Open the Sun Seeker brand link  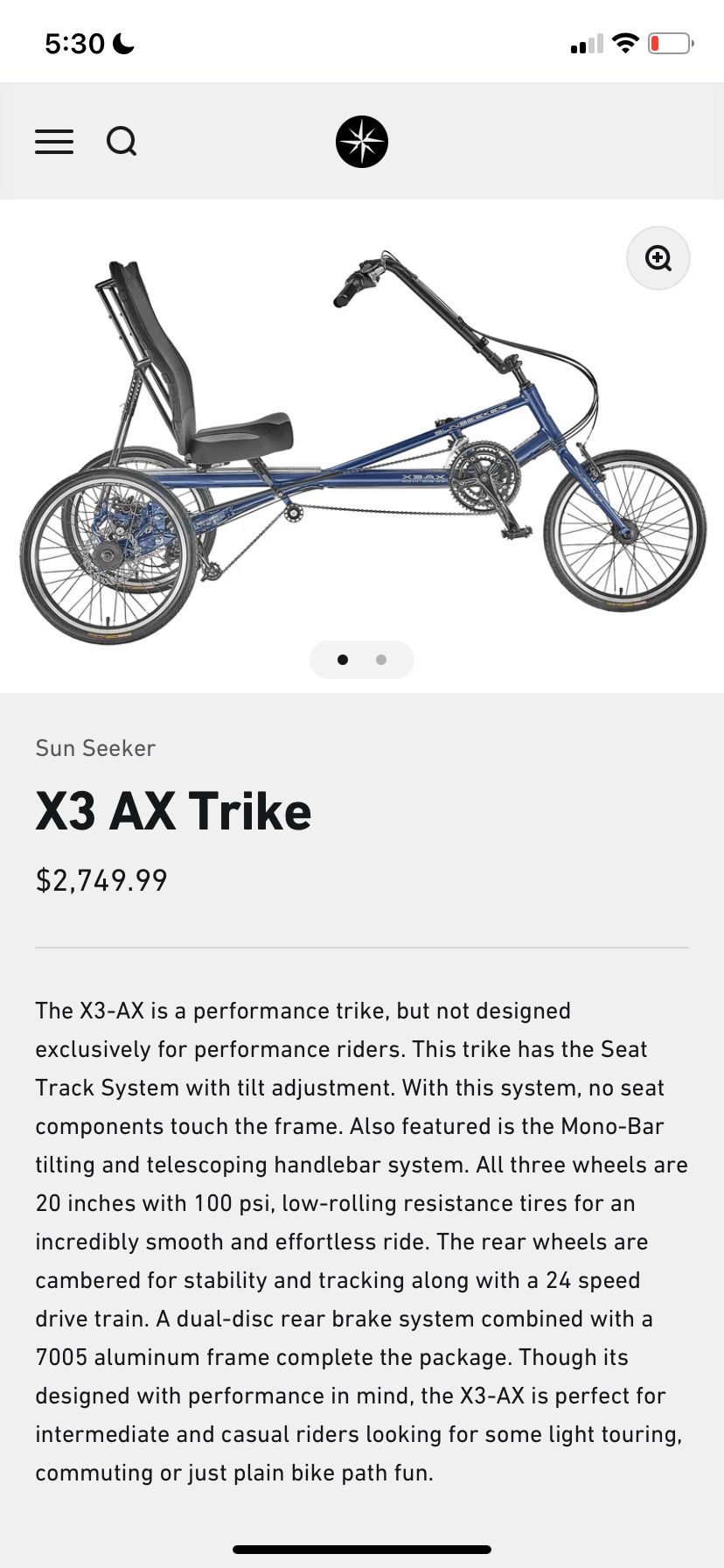pyautogui.click(x=94, y=749)
